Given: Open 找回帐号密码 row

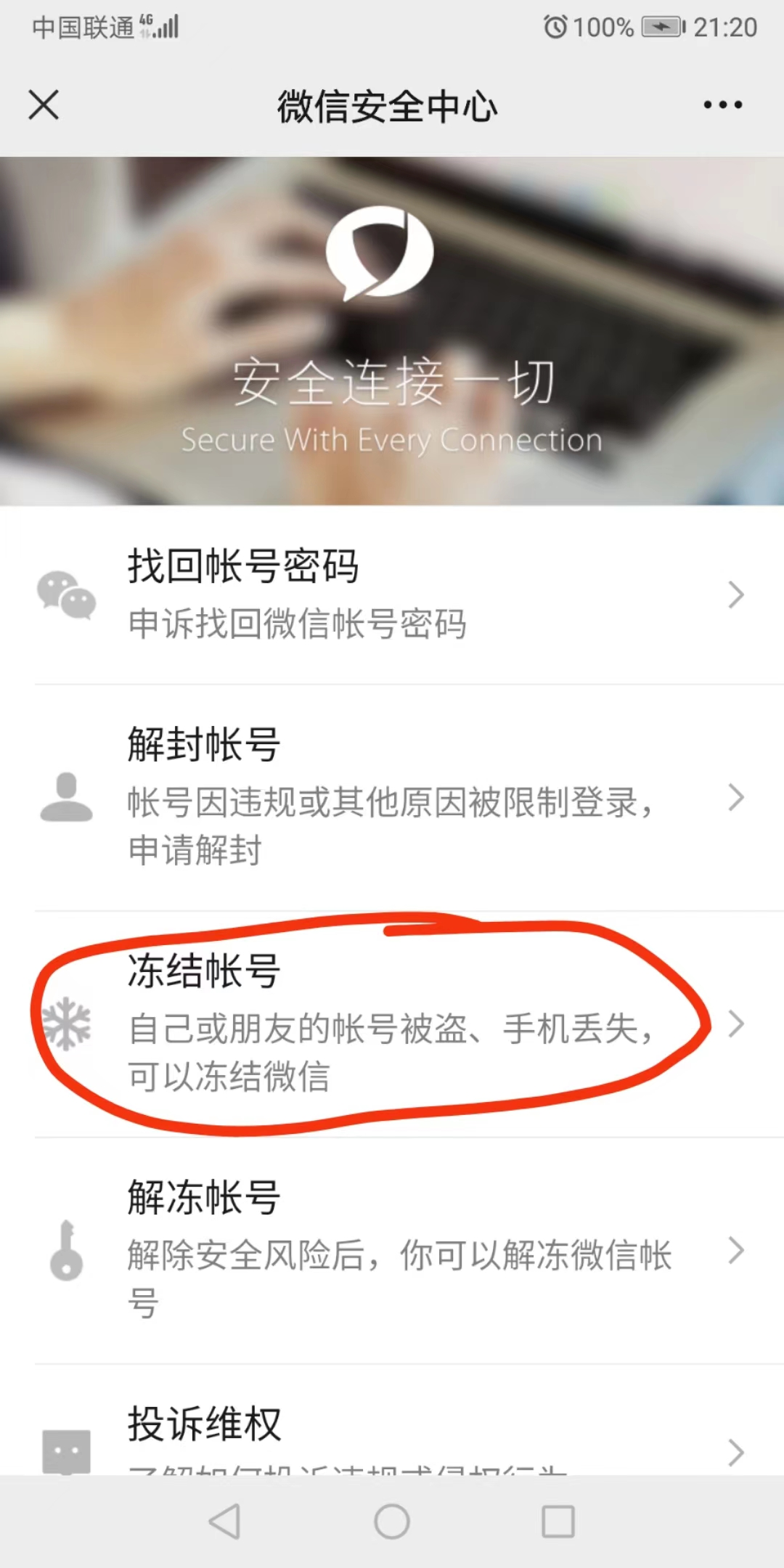Looking at the screenshot, I should 392,595.
